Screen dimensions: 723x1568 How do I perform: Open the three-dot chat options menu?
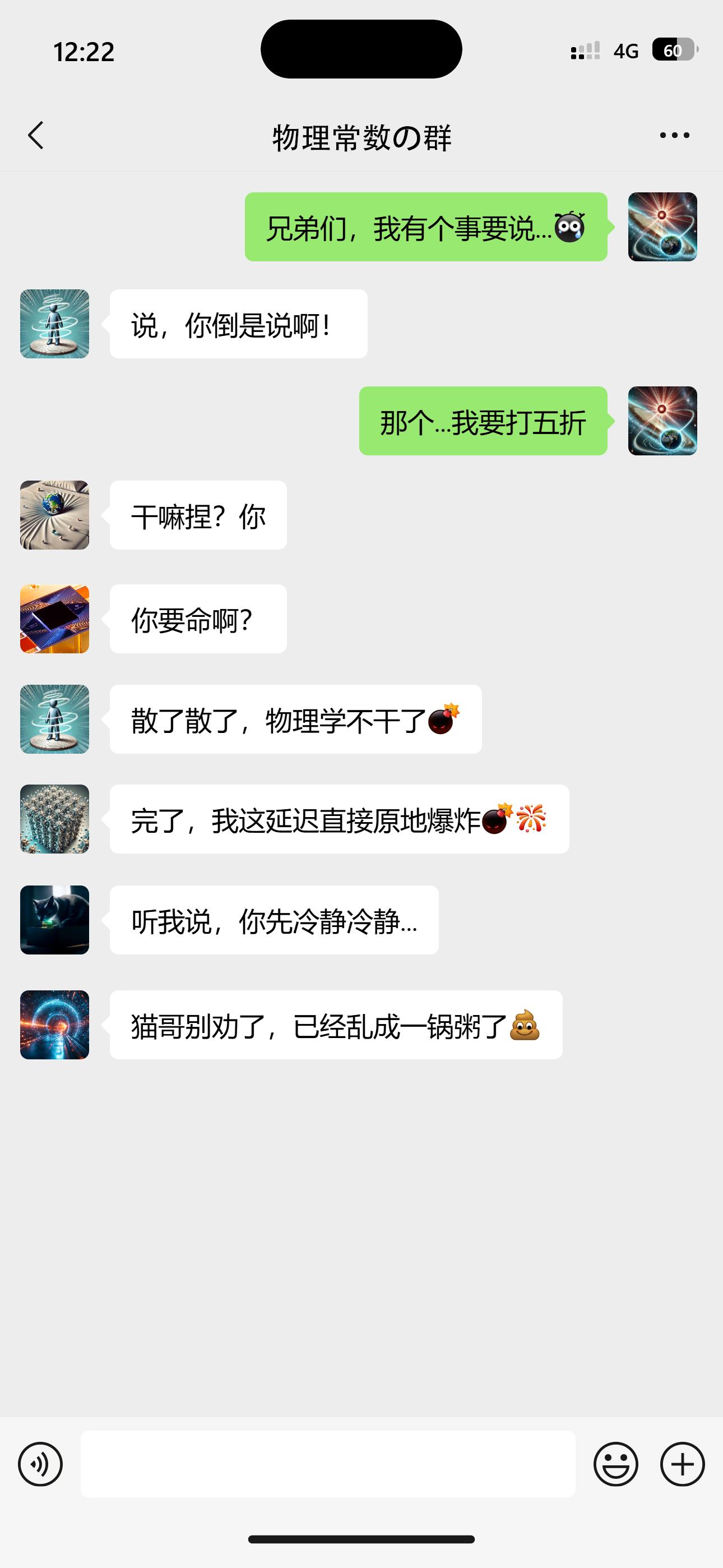(674, 135)
